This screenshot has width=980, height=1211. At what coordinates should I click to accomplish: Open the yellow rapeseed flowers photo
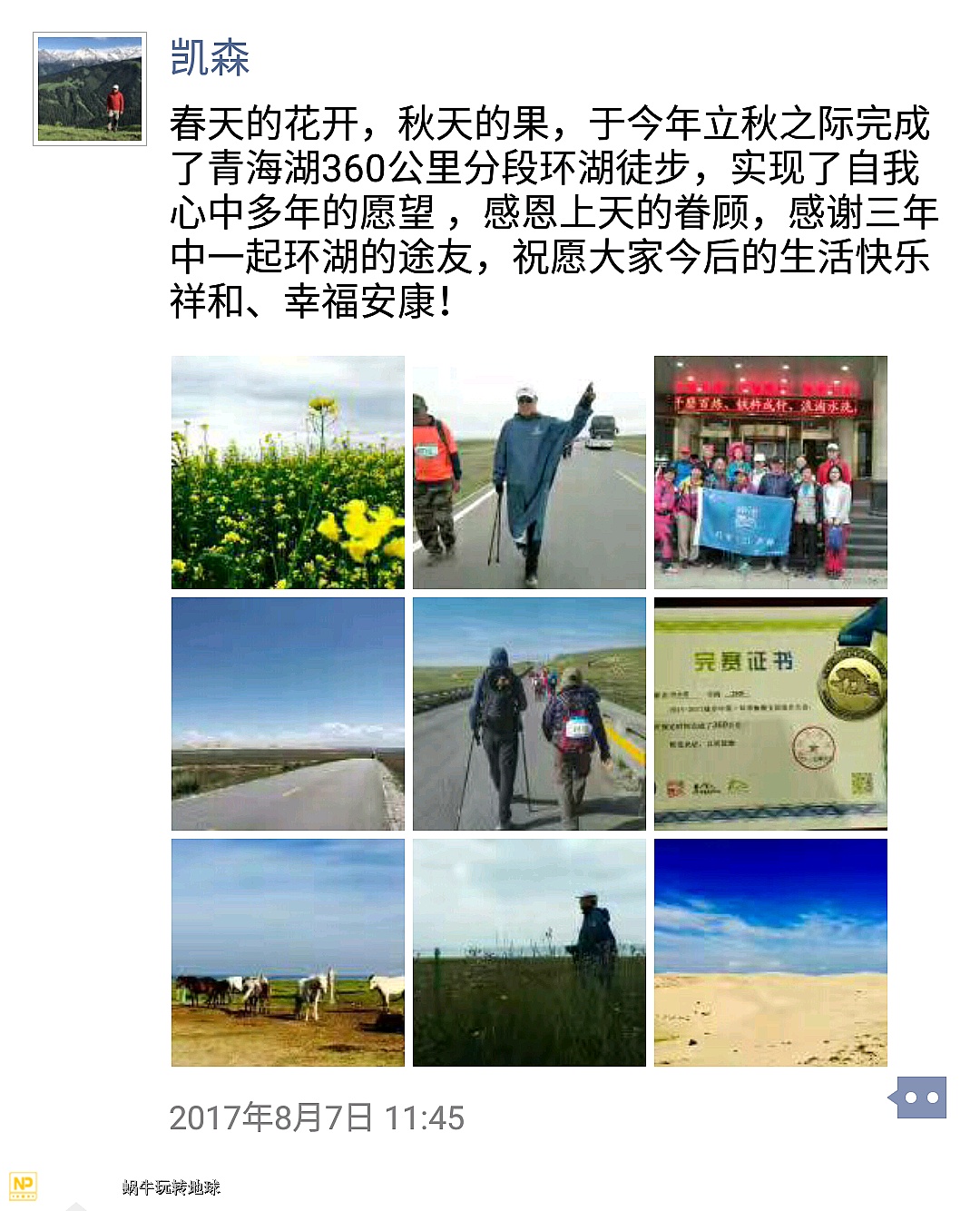[288, 472]
